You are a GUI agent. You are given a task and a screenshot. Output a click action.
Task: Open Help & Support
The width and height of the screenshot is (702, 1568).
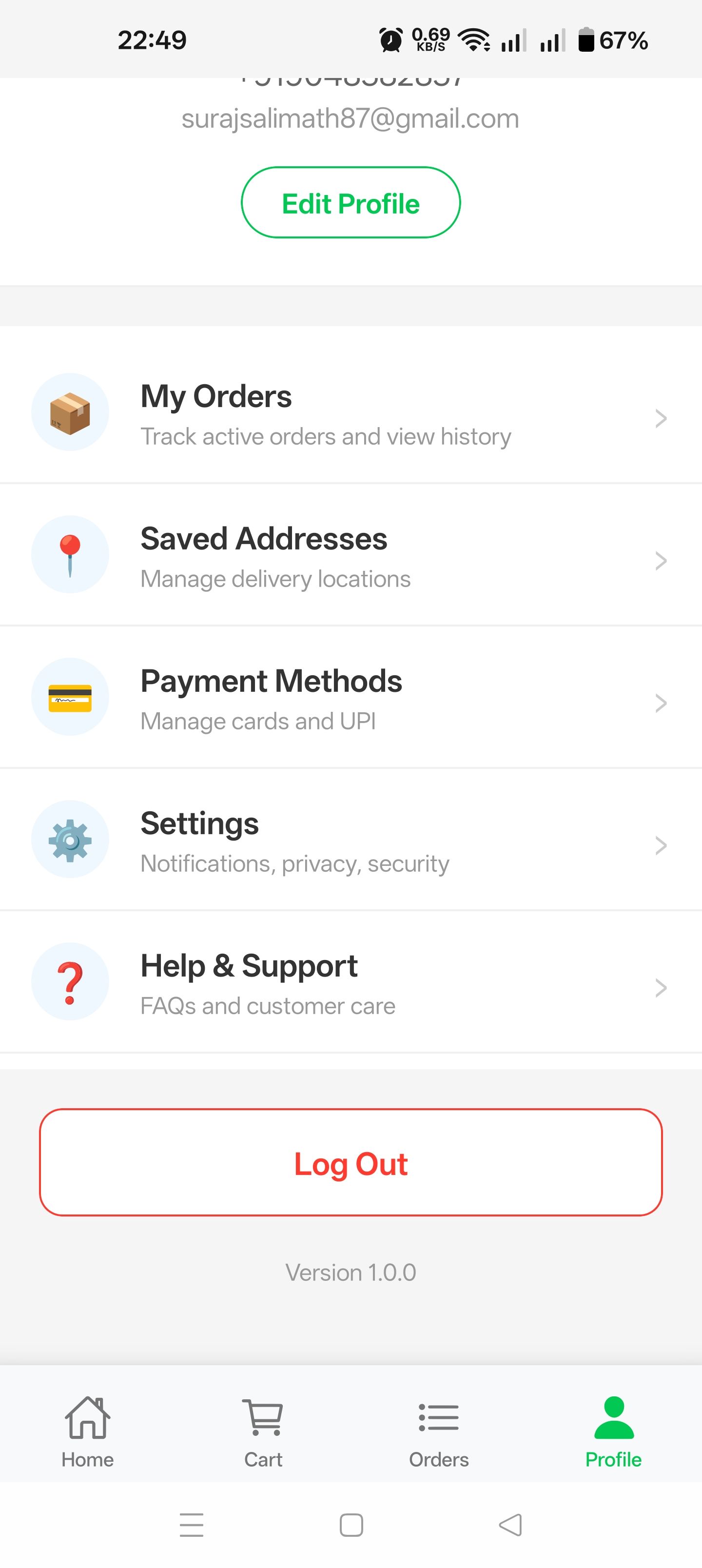point(351,983)
